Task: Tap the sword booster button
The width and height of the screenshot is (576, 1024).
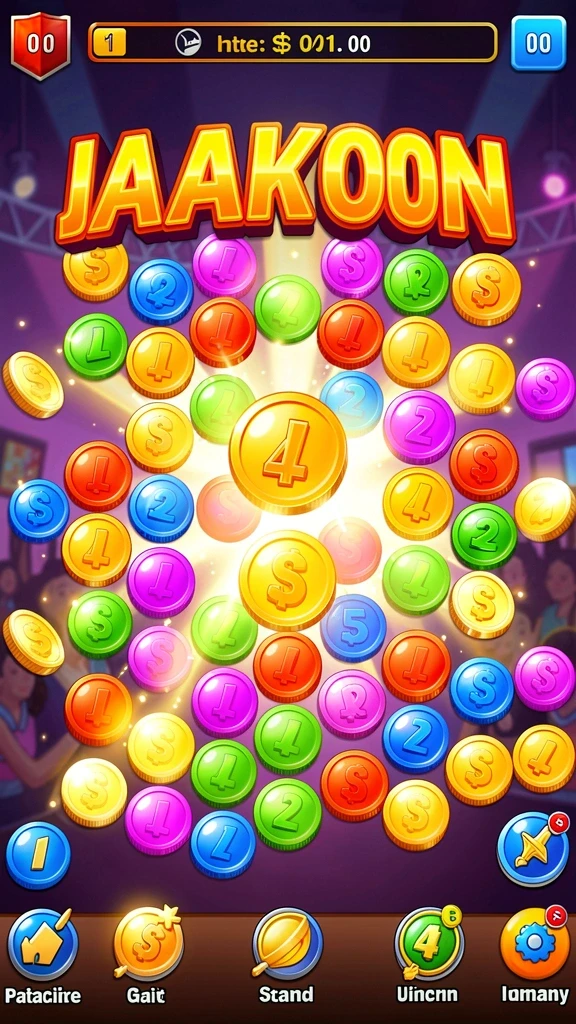Action: [x=534, y=848]
